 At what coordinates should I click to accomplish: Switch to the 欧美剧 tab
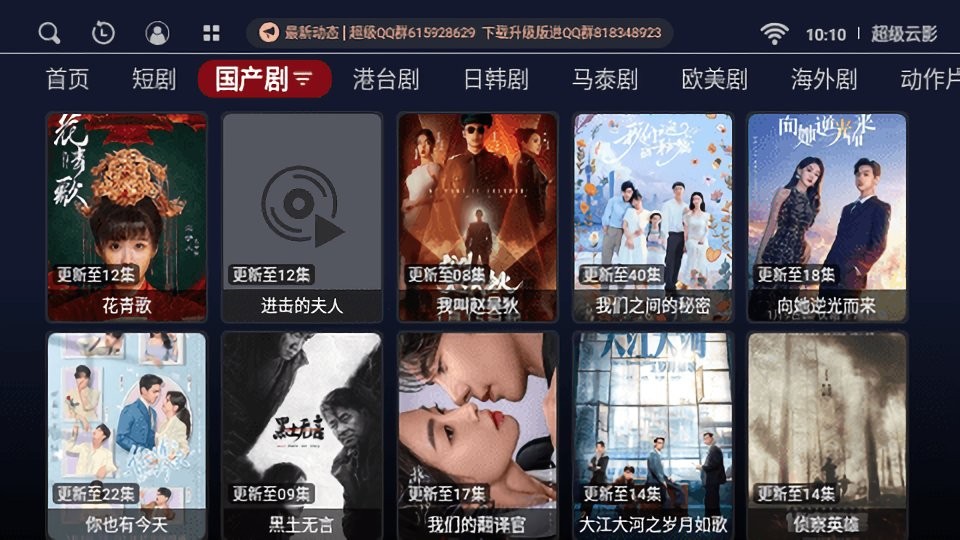pyautogui.click(x=715, y=79)
